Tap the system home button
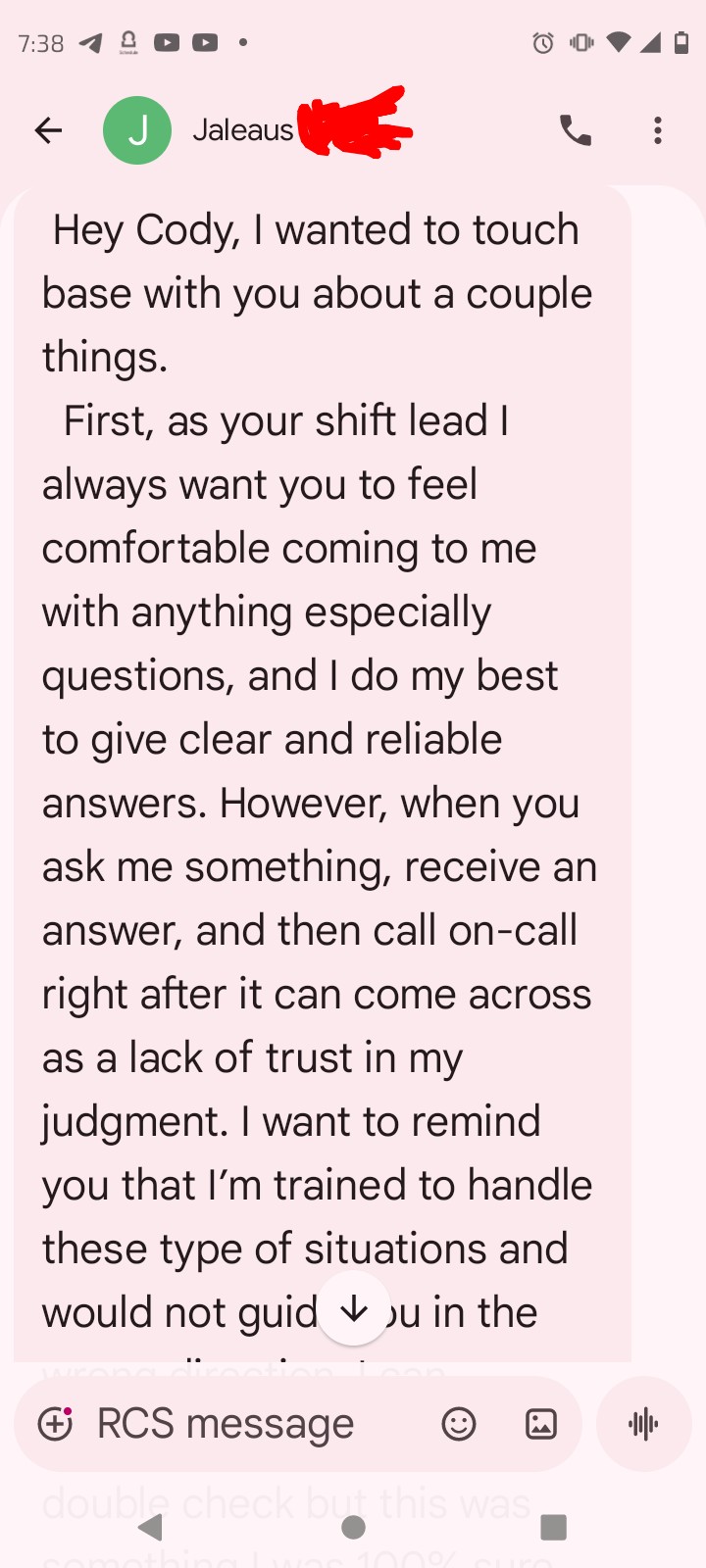706x1568 pixels. pyautogui.click(x=354, y=1527)
